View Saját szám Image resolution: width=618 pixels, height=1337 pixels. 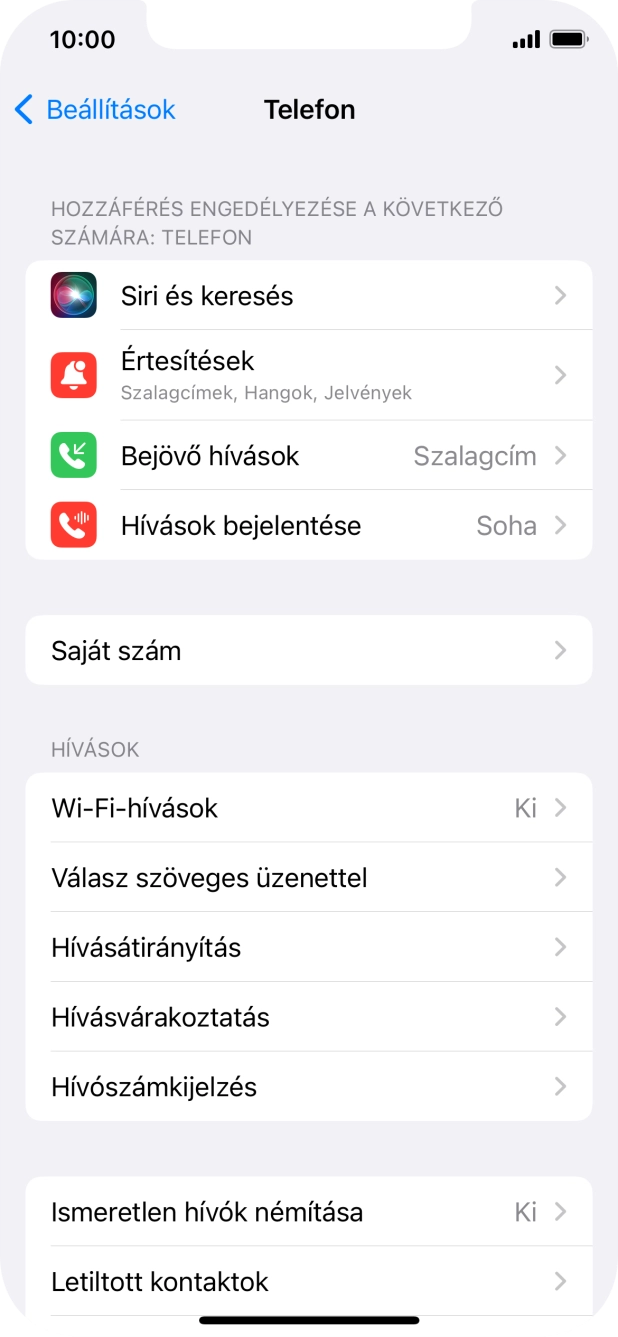pos(308,651)
